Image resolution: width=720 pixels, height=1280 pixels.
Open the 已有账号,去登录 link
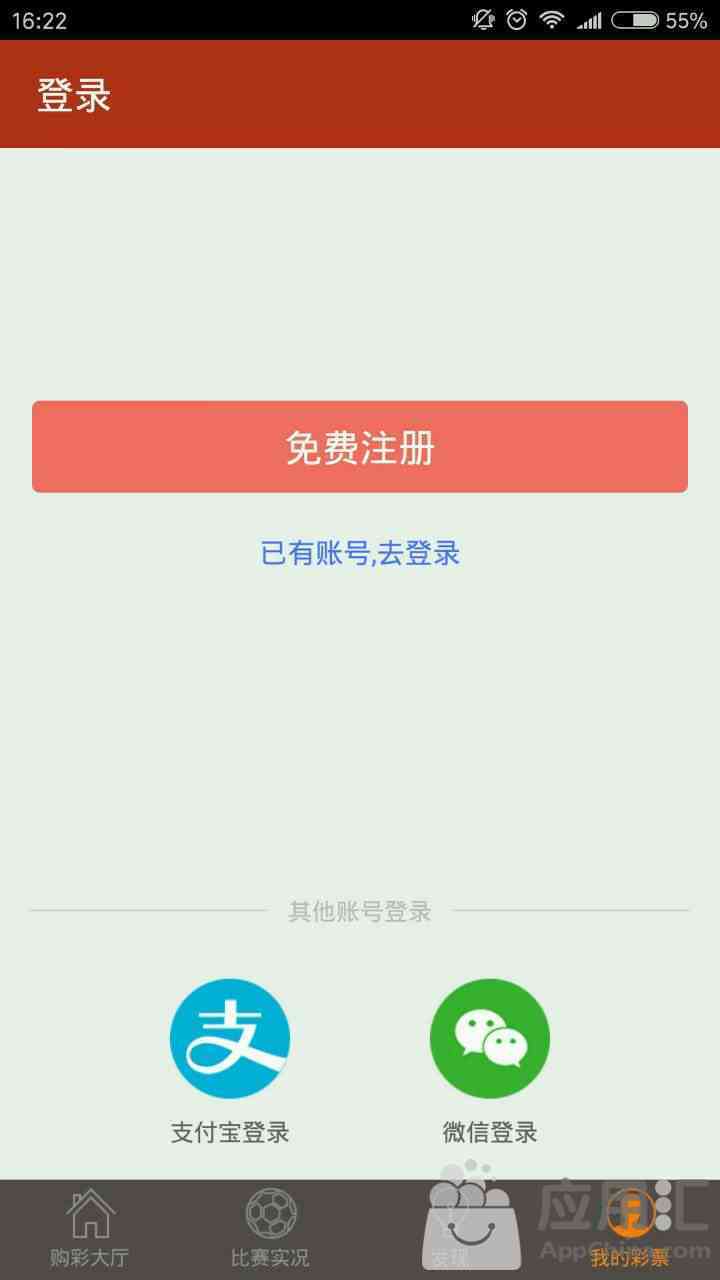pyautogui.click(x=360, y=553)
